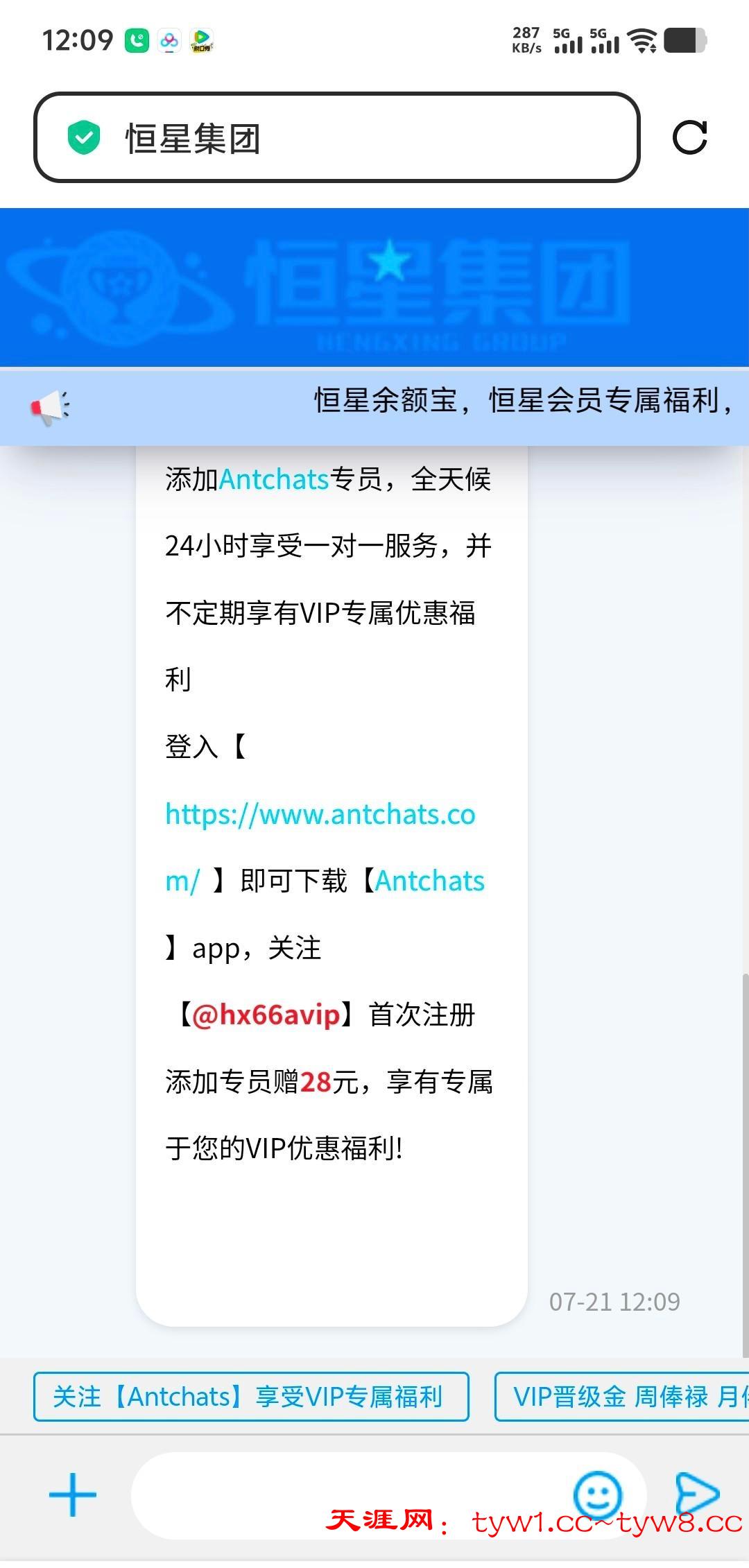Screen dimensions: 749x1568
Task: Reload the page with the refresh icon
Action: (689, 137)
